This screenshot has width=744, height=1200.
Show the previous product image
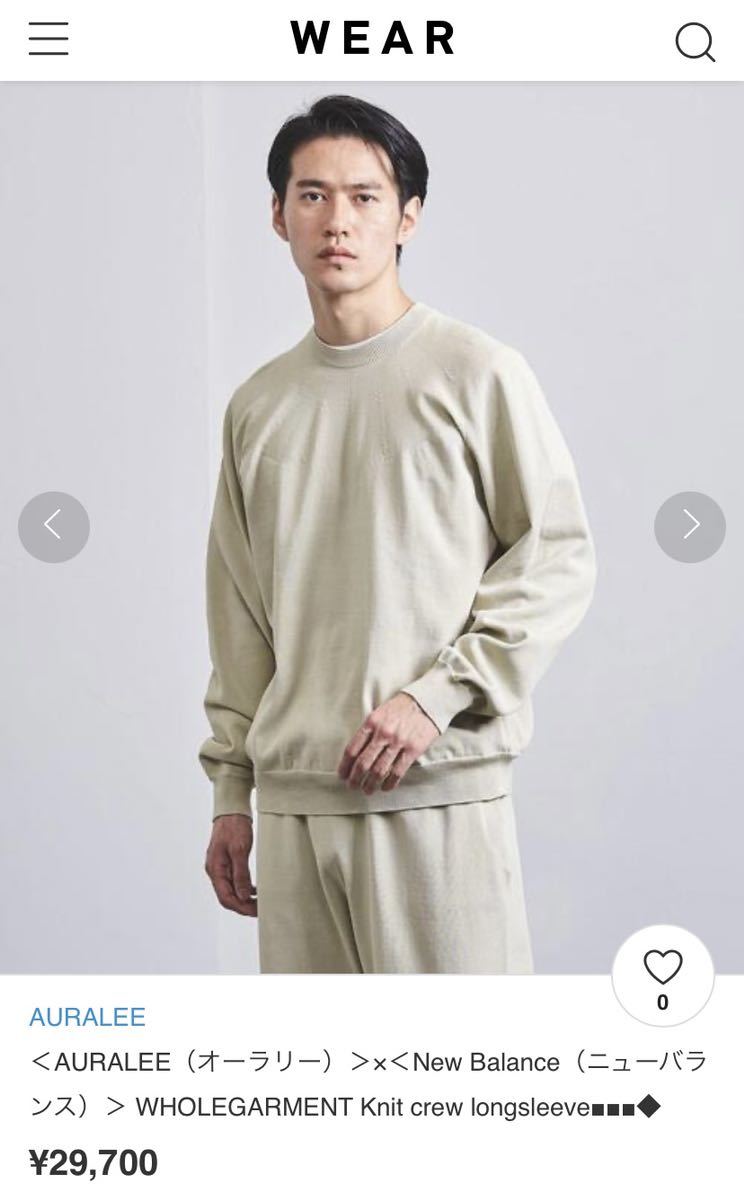[x=54, y=527]
